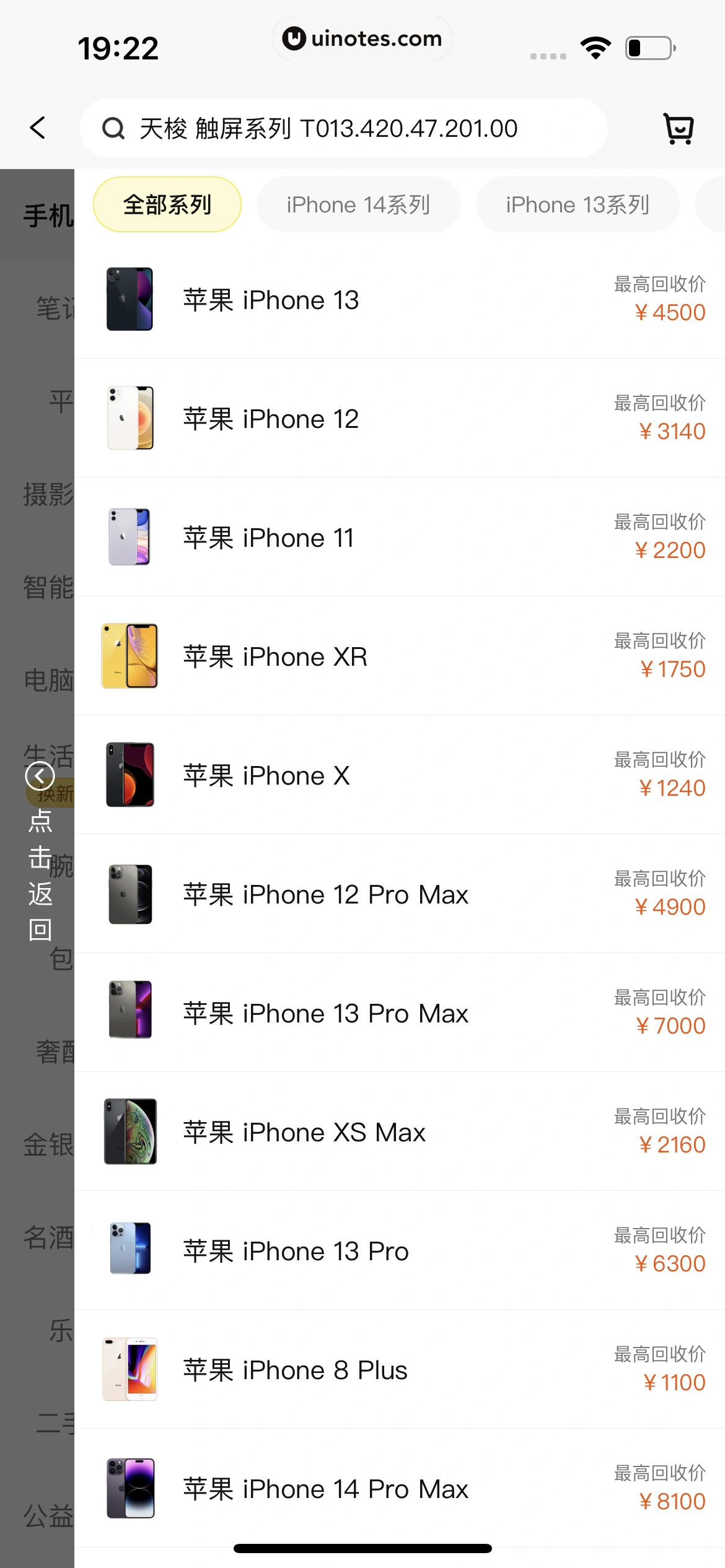Click the magnifier icon in search bar
Image resolution: width=725 pixels, height=1568 pixels.
click(x=113, y=128)
